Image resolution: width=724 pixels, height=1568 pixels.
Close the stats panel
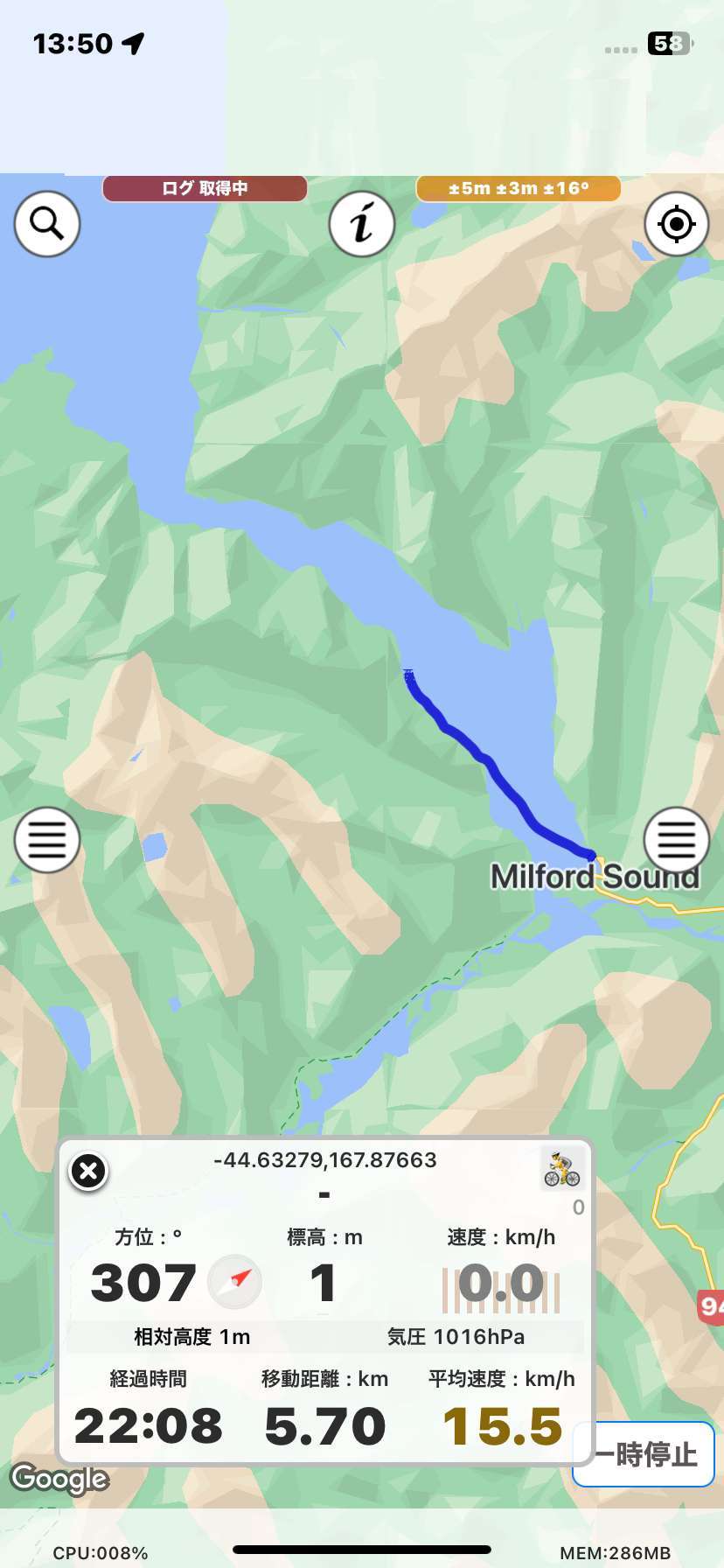point(88,1171)
